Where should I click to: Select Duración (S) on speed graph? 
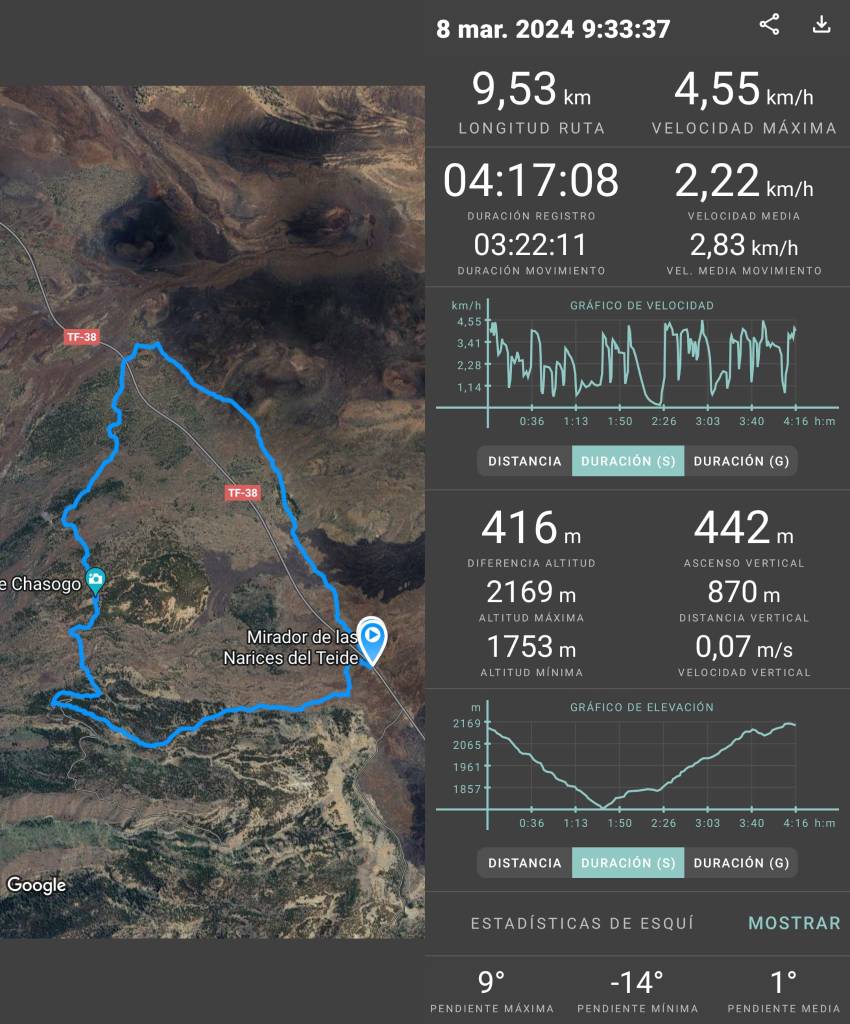(628, 461)
